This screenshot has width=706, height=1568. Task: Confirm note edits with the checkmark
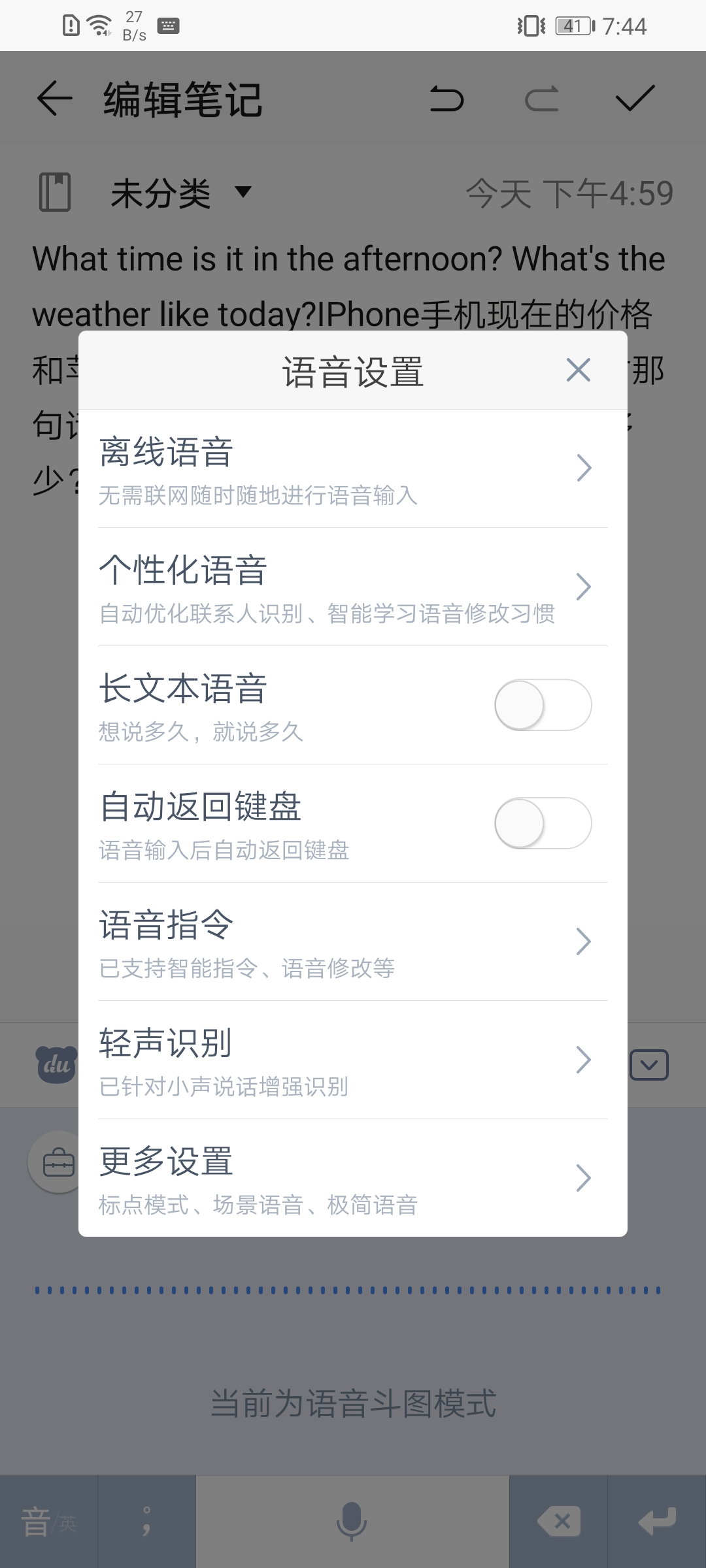[632, 99]
